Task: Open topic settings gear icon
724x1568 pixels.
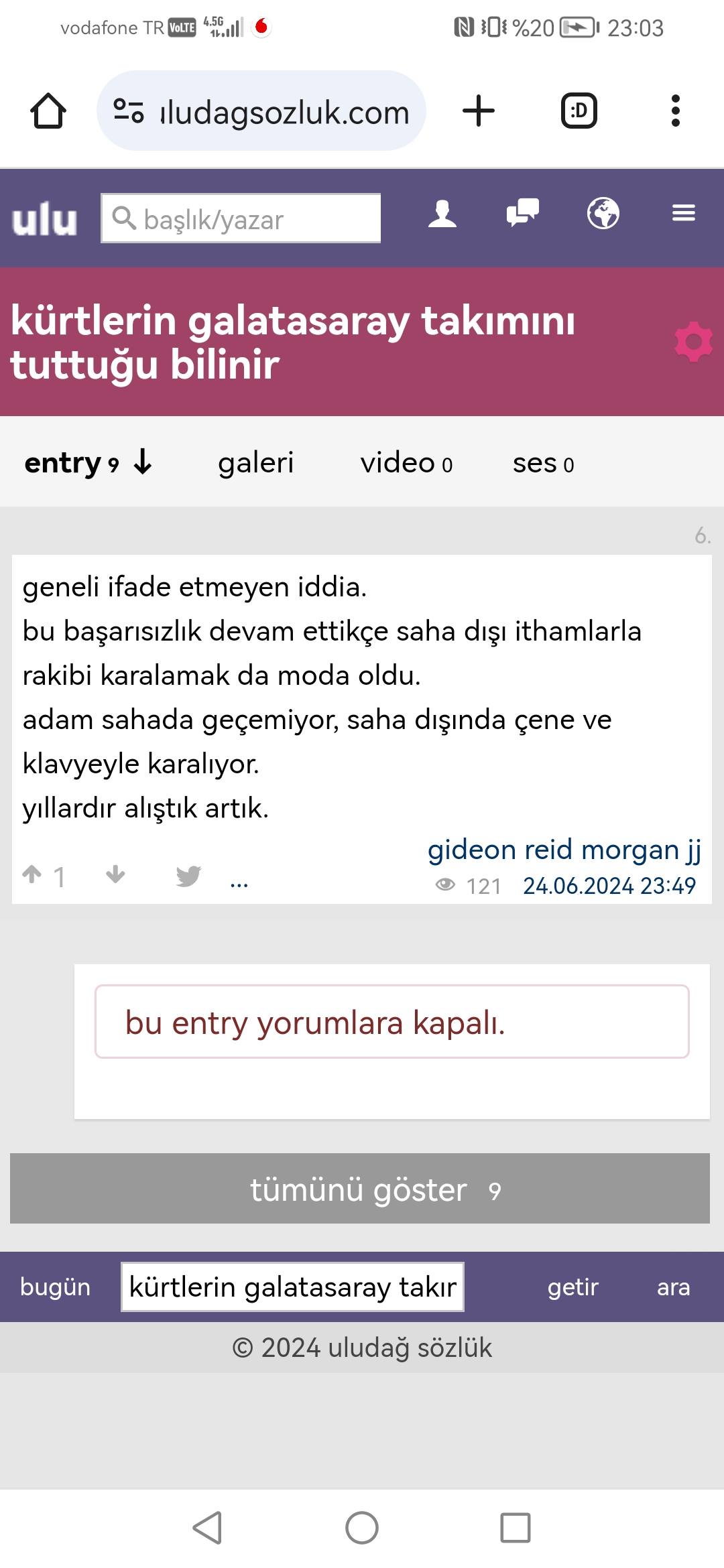Action: [694, 342]
